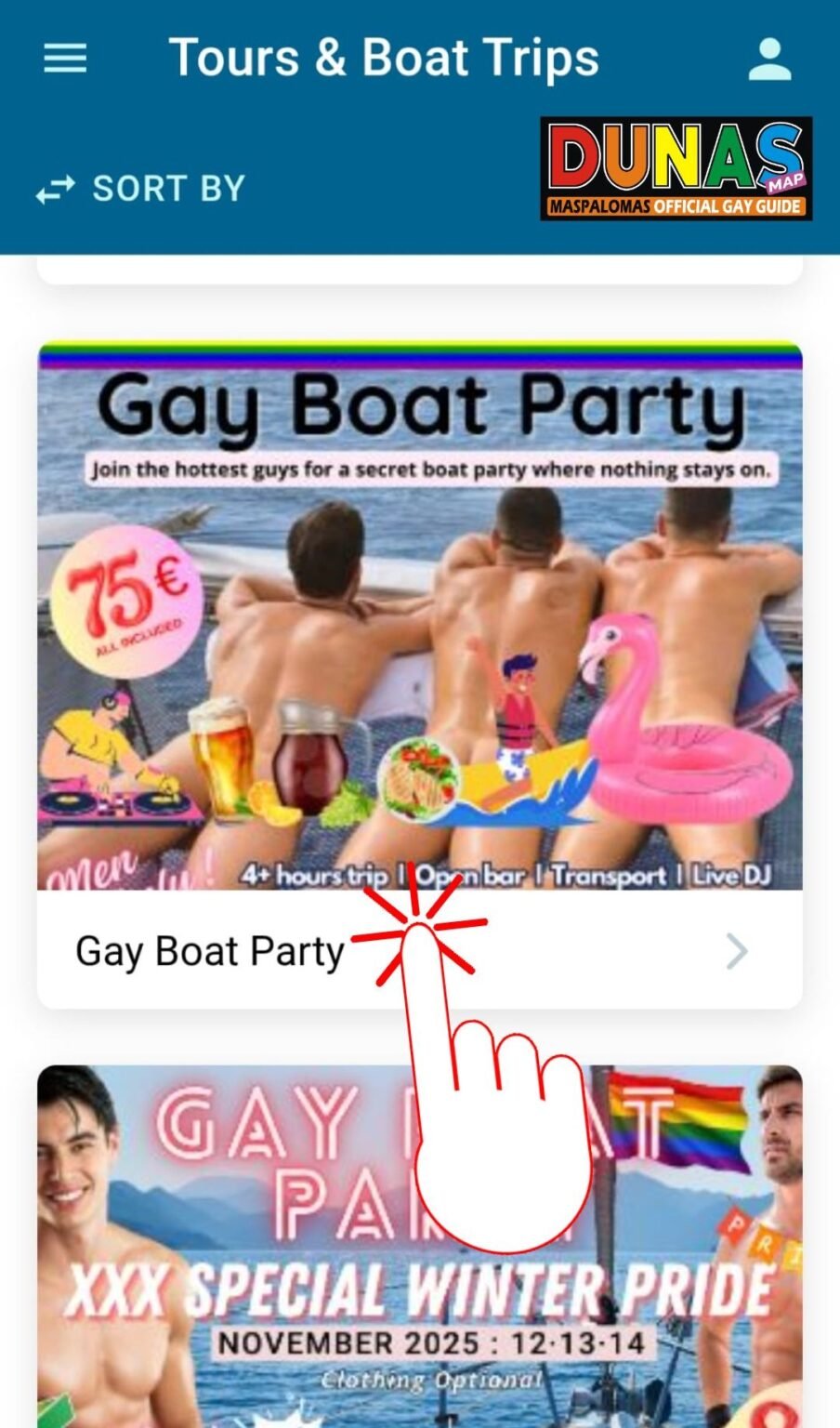
Task: Open the user profile icon
Action: (x=769, y=59)
